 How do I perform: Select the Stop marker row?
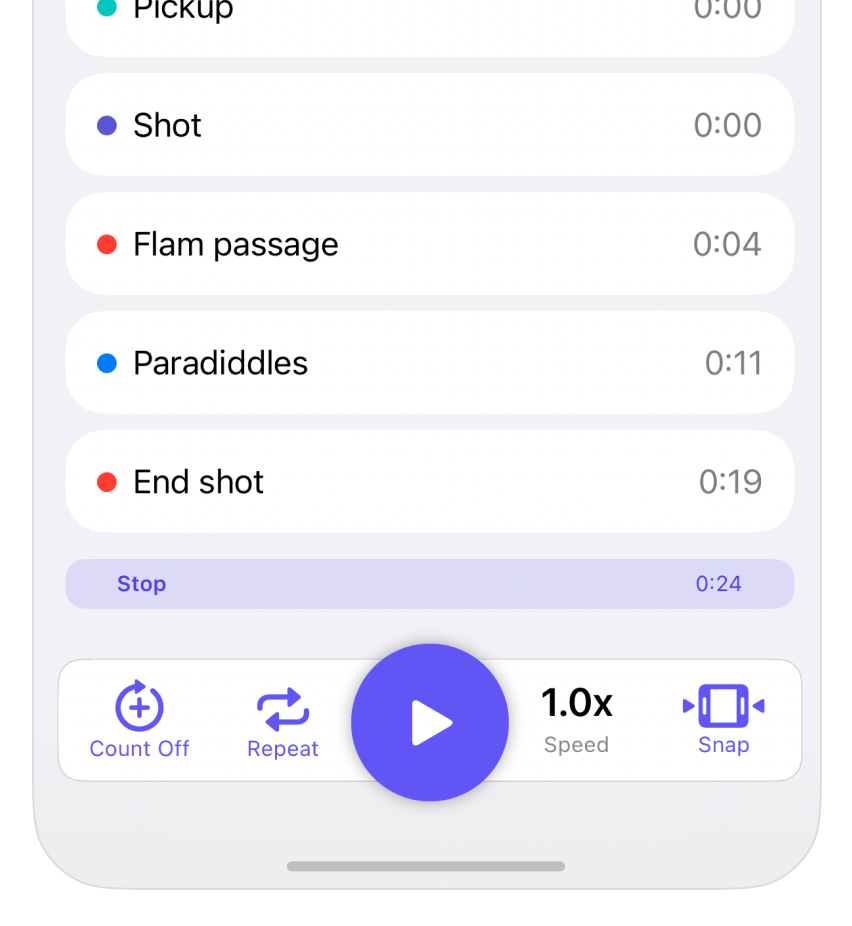pyautogui.click(x=429, y=583)
